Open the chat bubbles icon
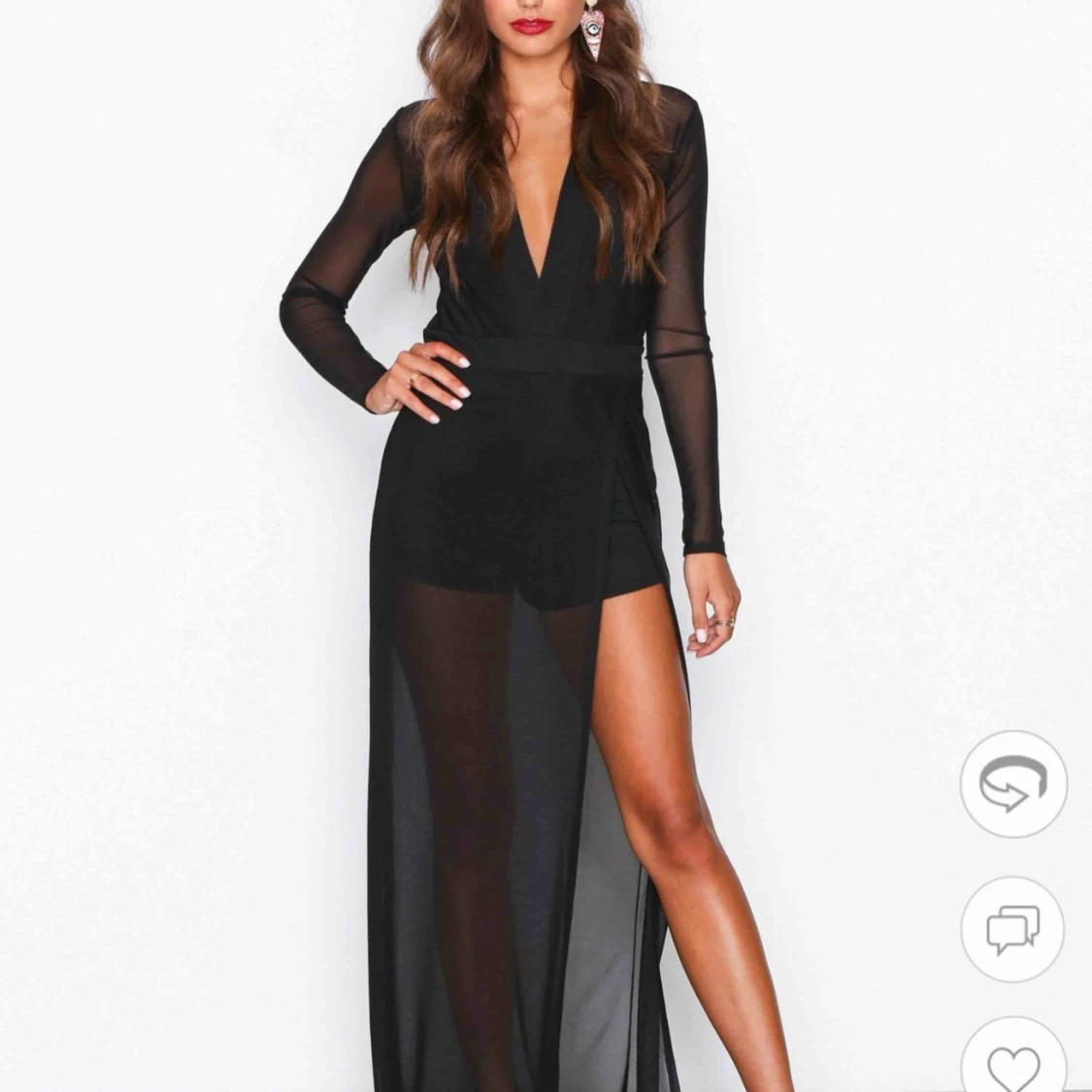 click(x=1013, y=929)
